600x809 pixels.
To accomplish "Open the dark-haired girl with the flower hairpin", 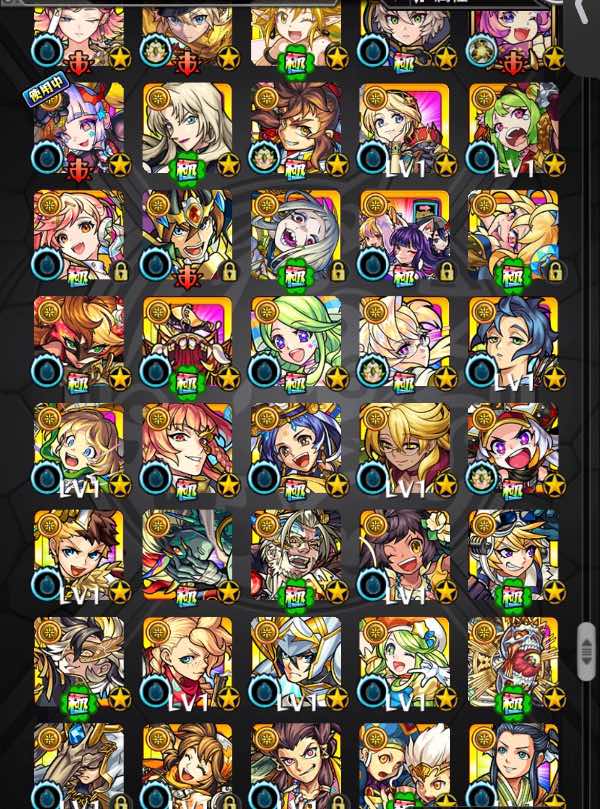I will [x=404, y=557].
